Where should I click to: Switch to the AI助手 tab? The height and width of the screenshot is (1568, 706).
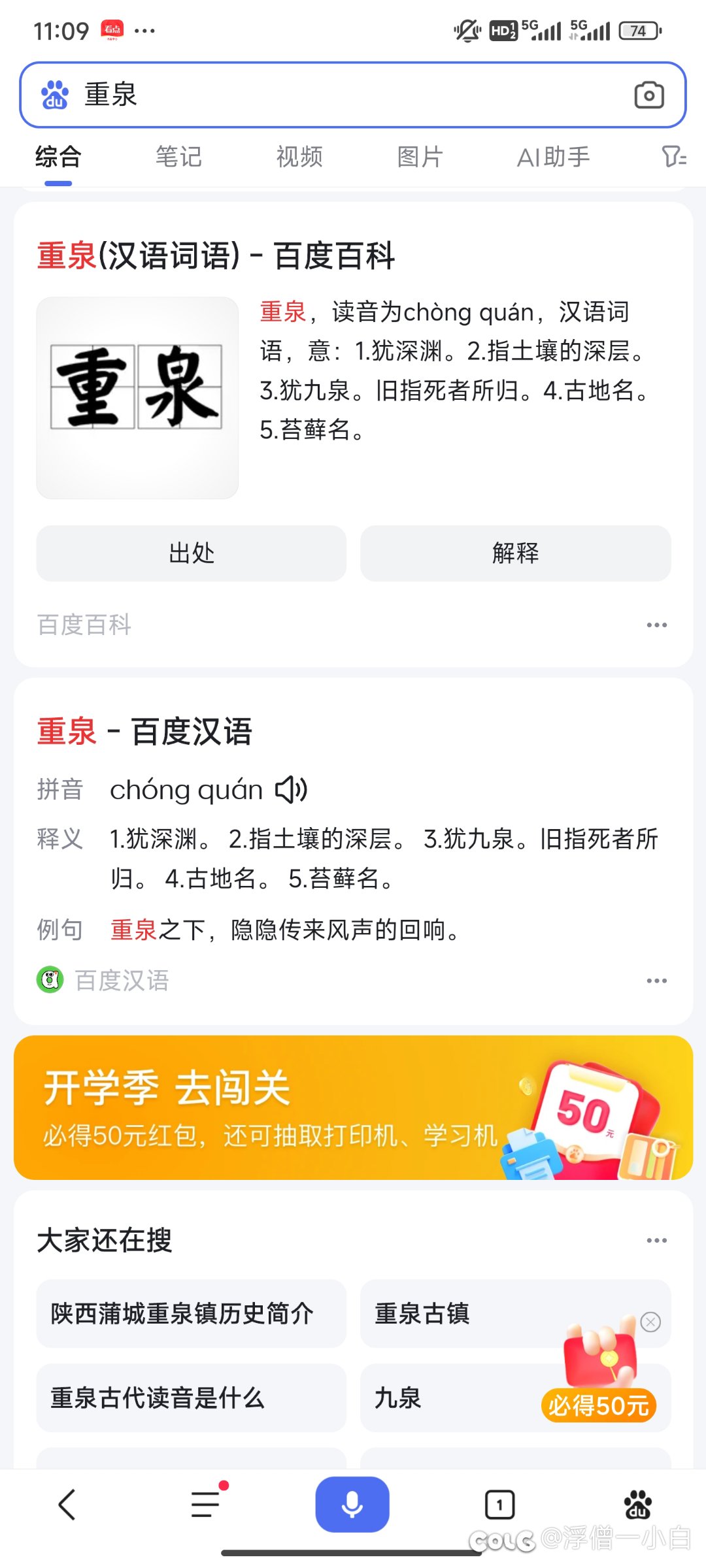pos(553,157)
